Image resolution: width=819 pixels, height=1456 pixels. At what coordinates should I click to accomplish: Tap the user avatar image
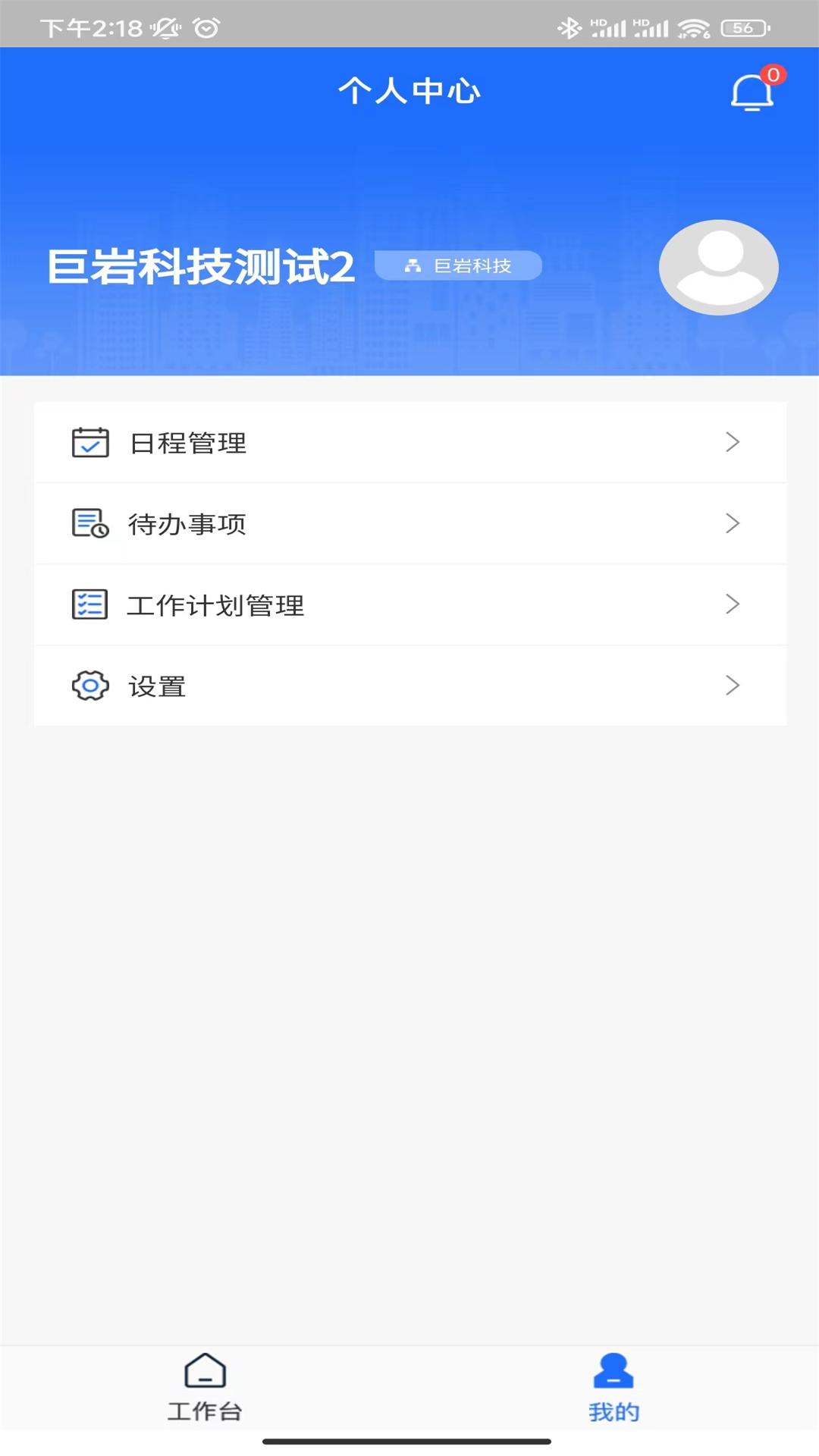[x=718, y=267]
